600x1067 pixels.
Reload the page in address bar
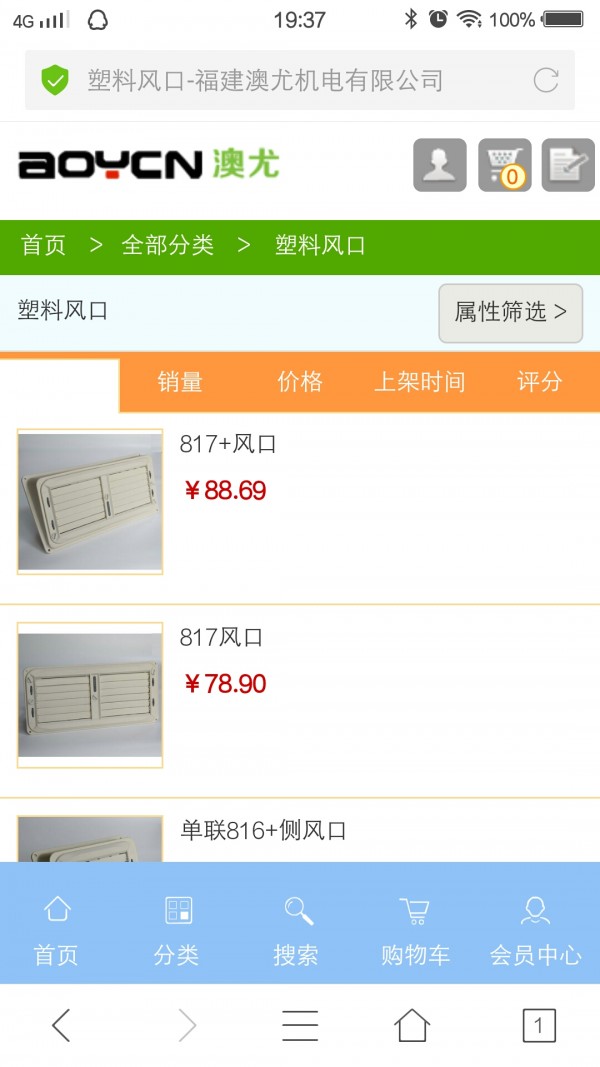[x=546, y=81]
